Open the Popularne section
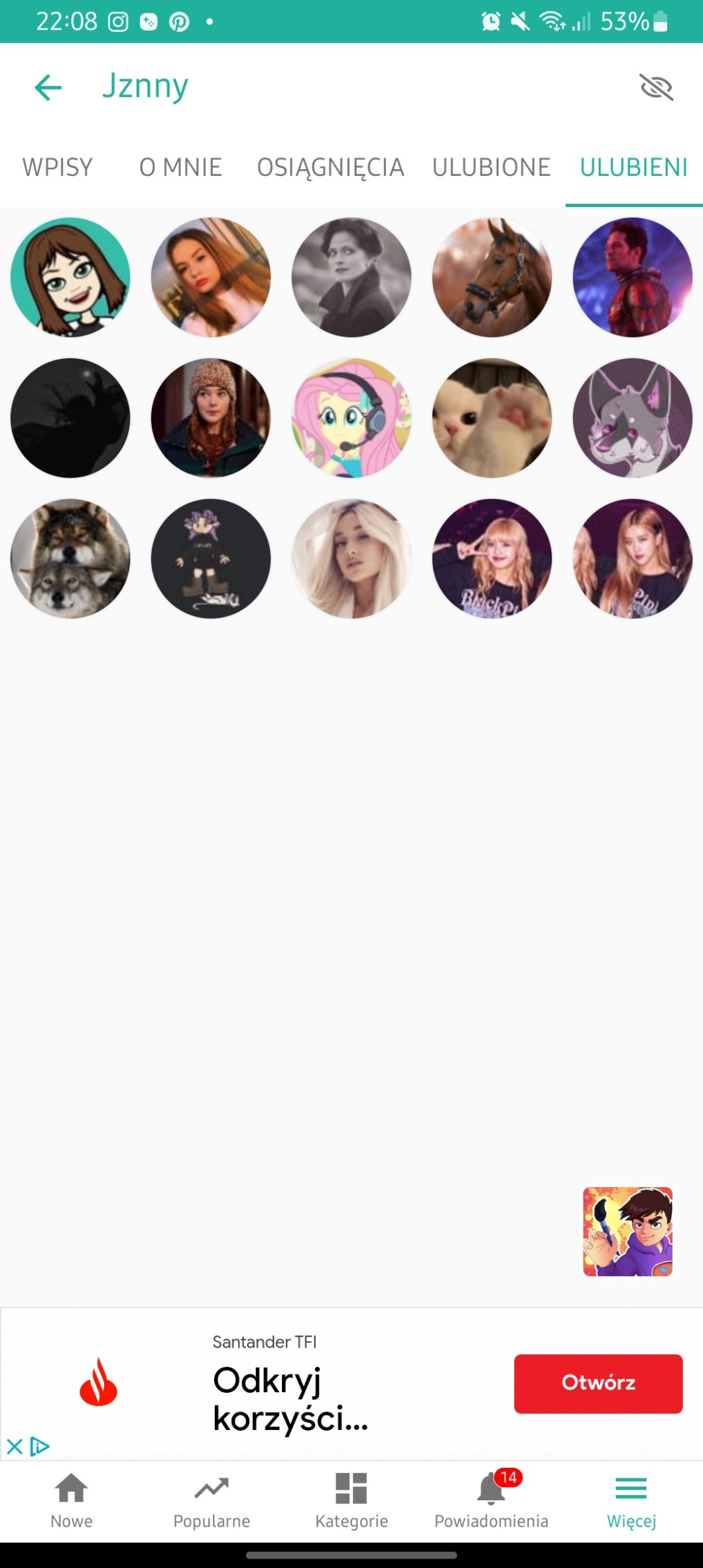 click(x=212, y=1501)
